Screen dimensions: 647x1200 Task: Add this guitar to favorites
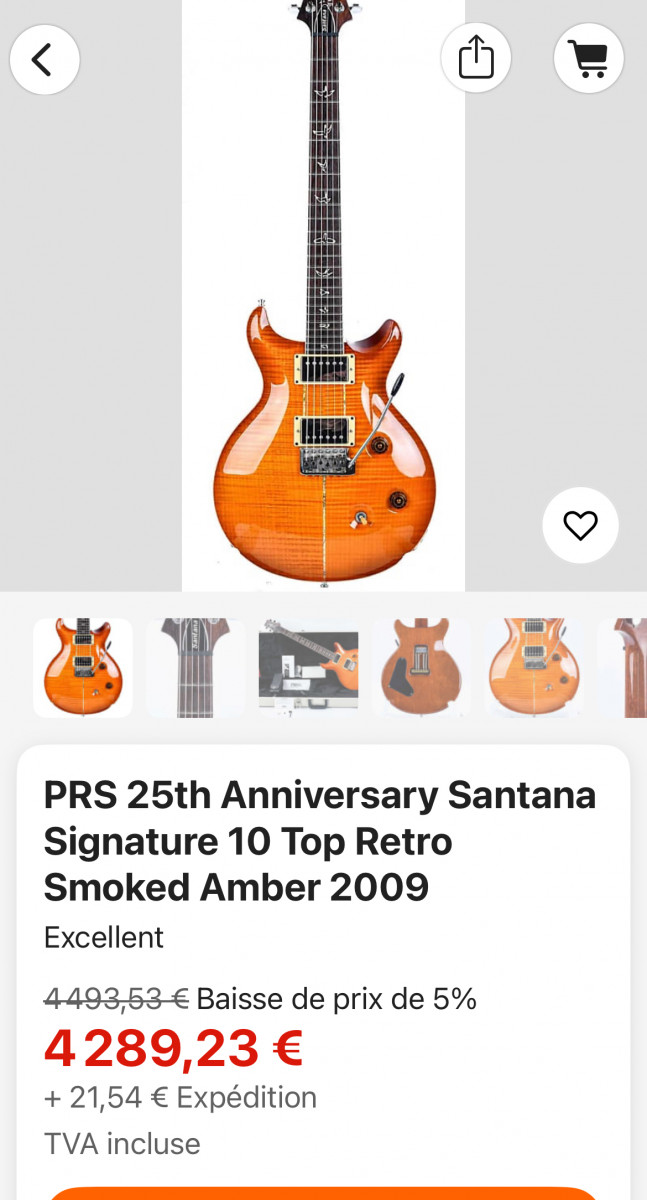click(x=580, y=525)
